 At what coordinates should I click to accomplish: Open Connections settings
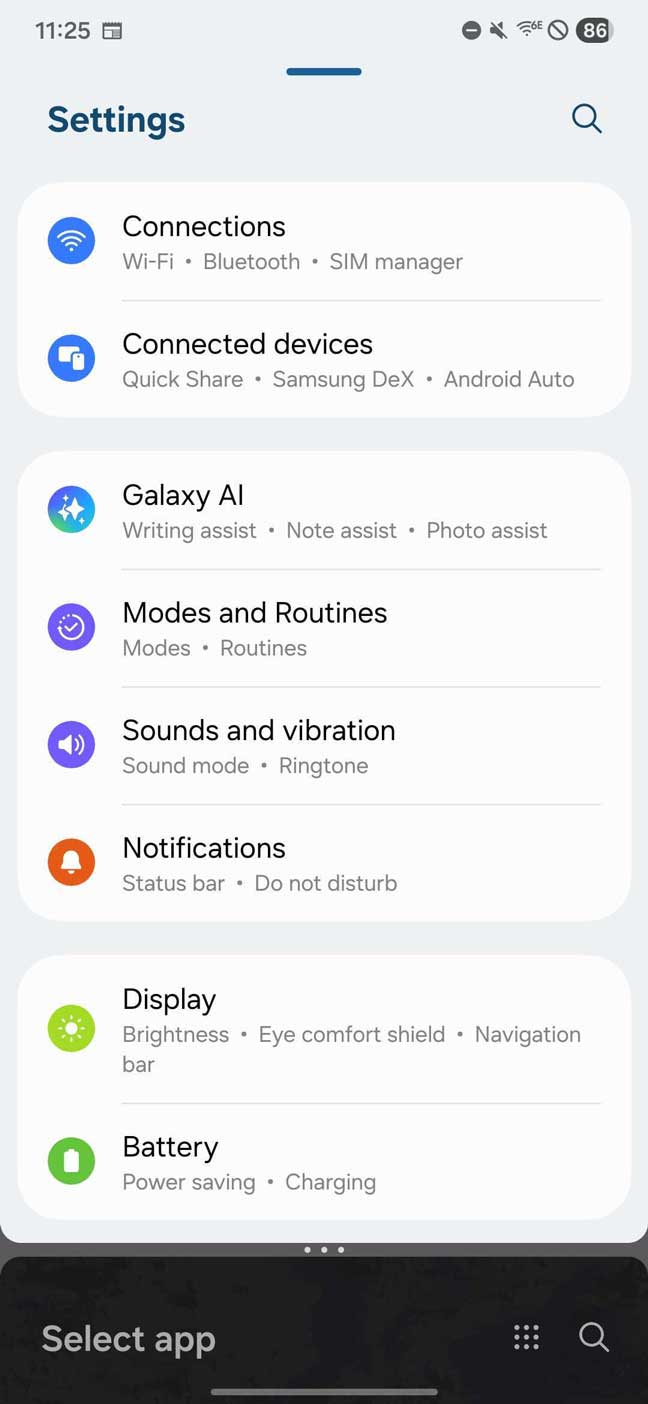pos(324,242)
